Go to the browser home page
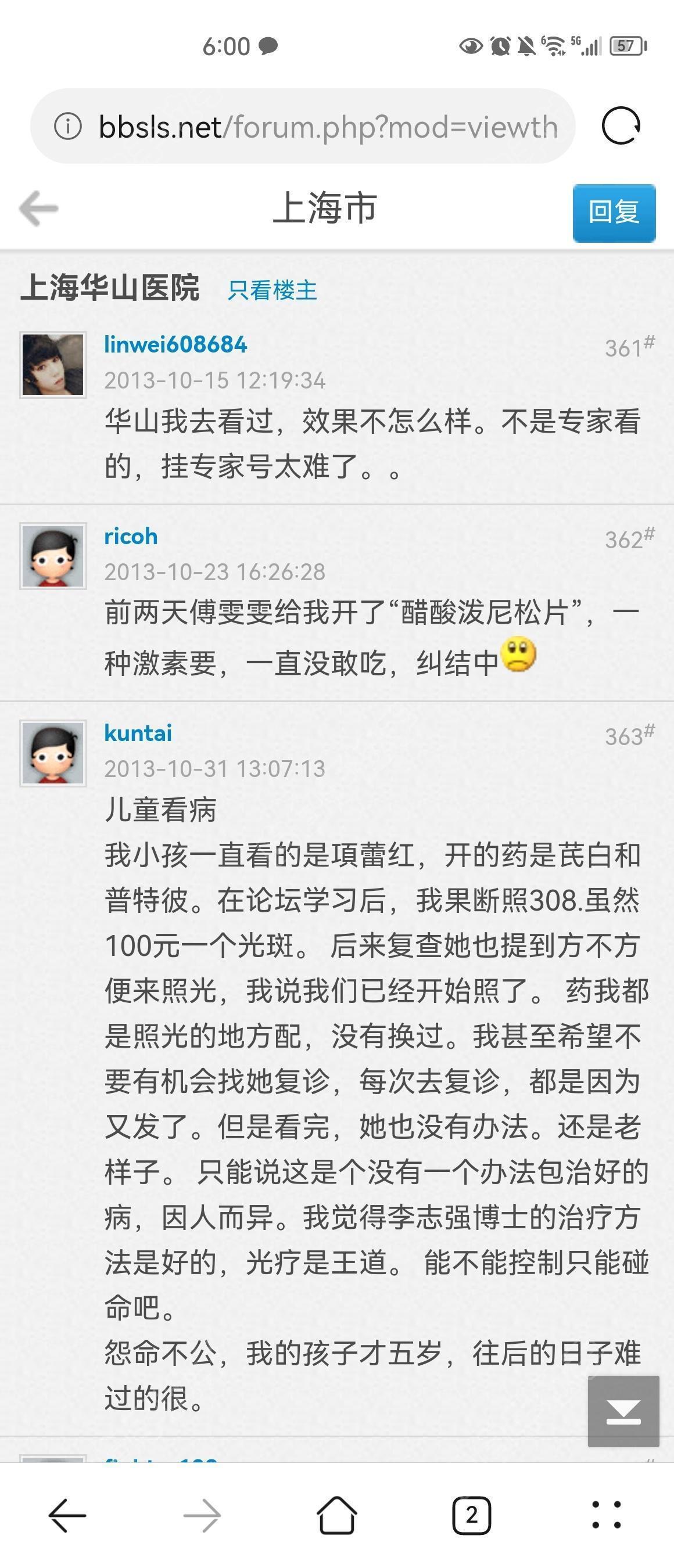674x1568 pixels. point(336,1515)
